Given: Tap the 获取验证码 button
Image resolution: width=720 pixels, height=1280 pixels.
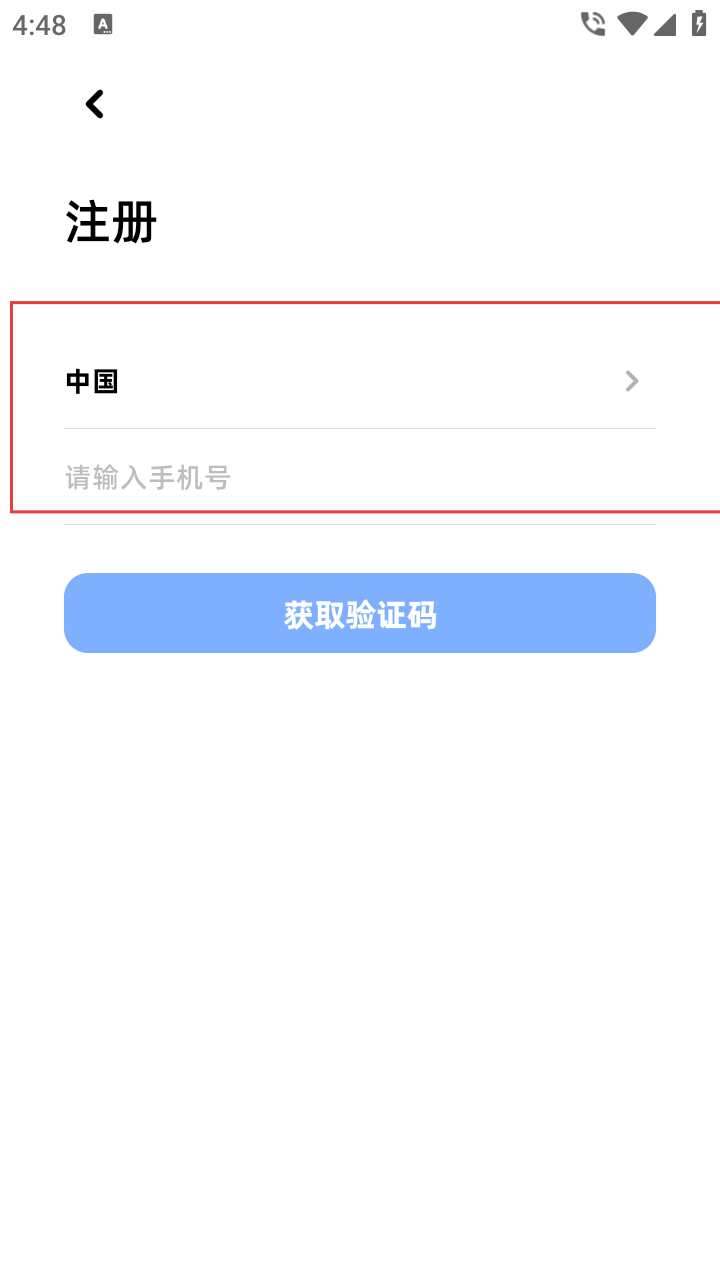Looking at the screenshot, I should [360, 613].
